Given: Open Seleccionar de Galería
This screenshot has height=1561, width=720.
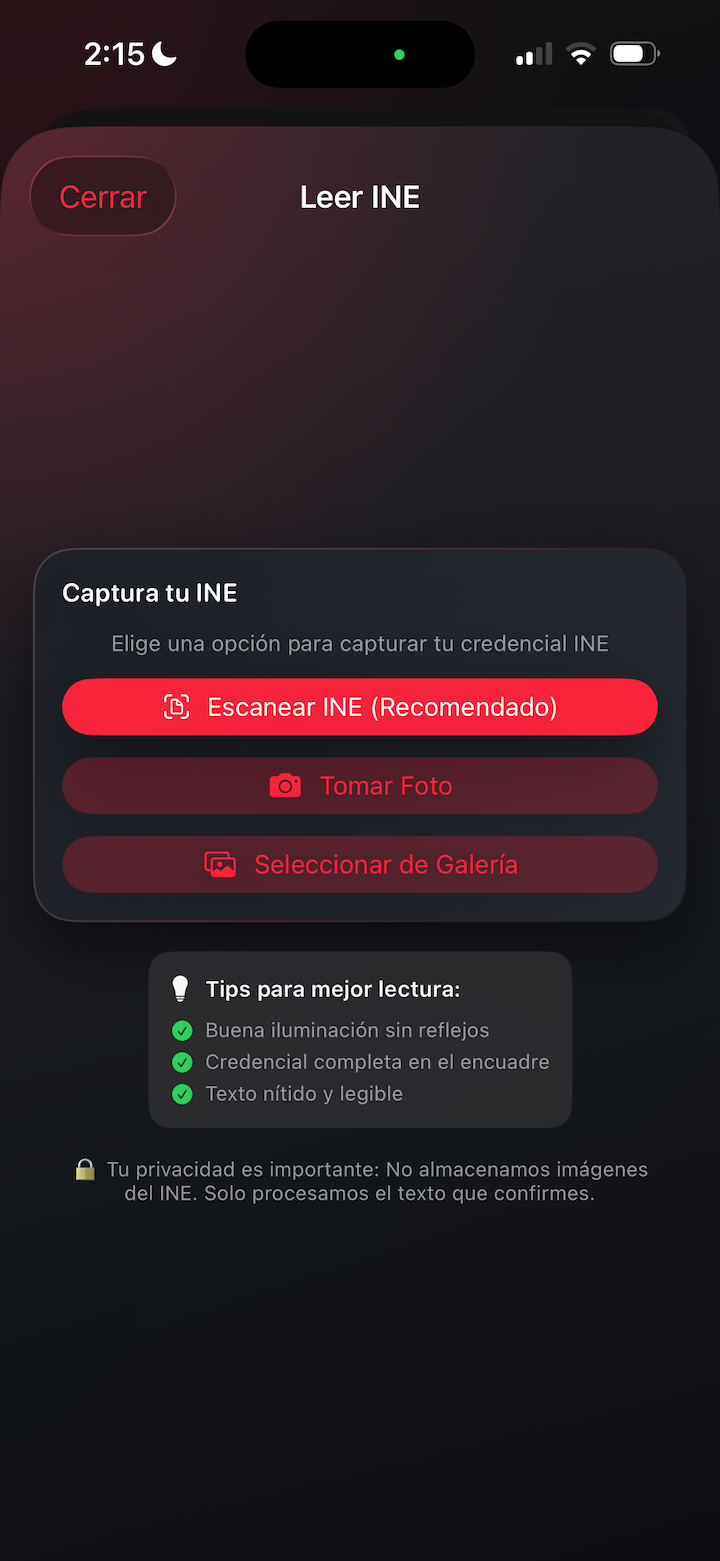Looking at the screenshot, I should tap(360, 864).
